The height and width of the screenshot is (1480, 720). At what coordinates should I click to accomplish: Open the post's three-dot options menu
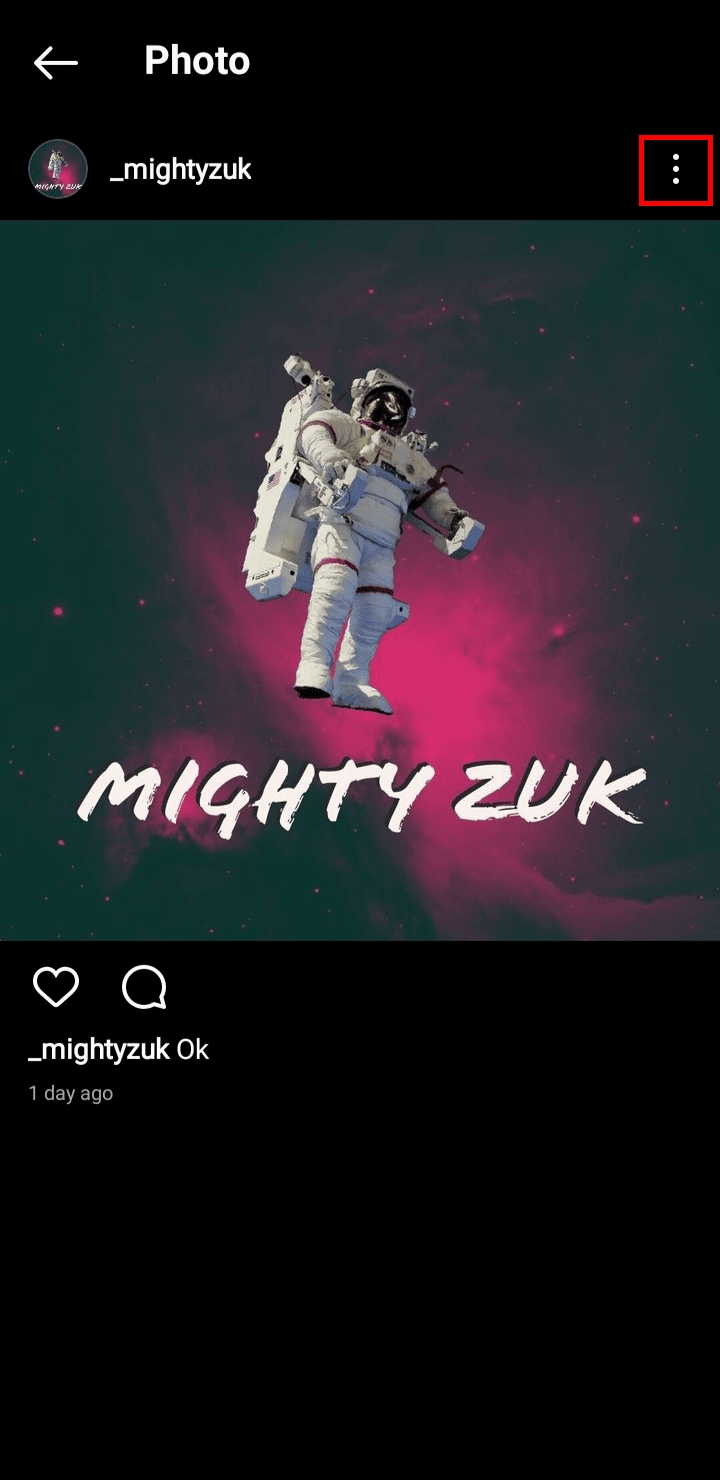(x=676, y=170)
